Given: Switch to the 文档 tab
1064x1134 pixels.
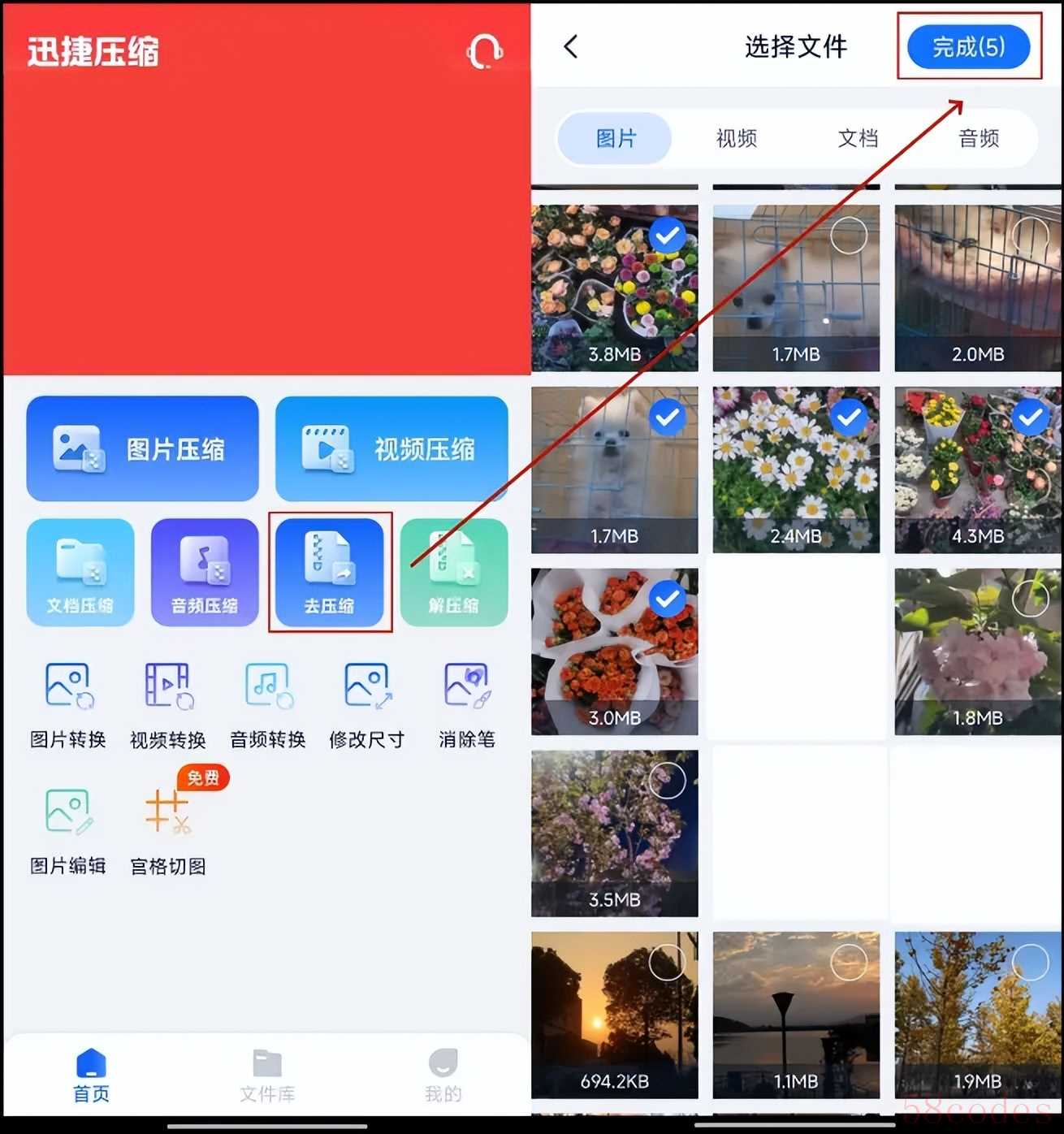Looking at the screenshot, I should click(858, 139).
